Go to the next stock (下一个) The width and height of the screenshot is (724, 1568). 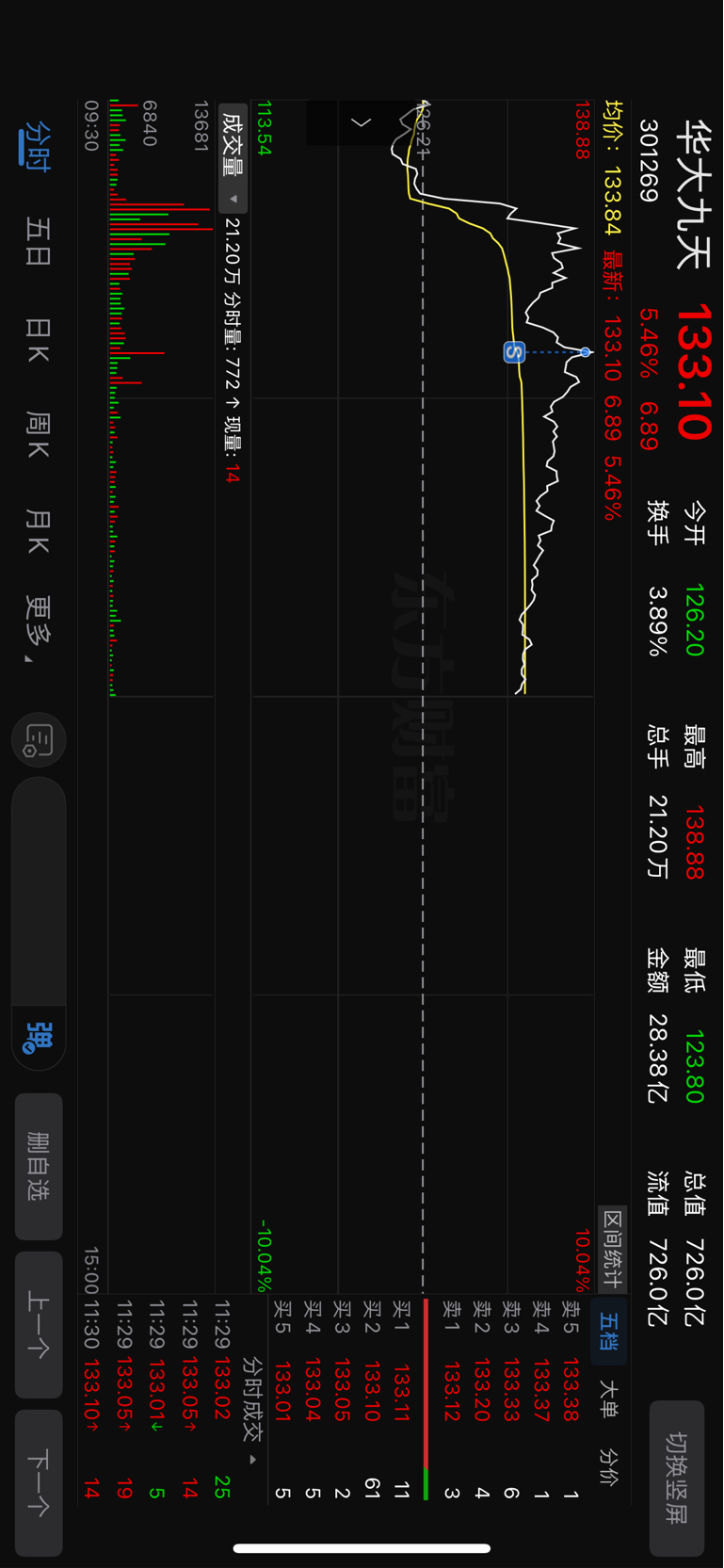tap(39, 1482)
